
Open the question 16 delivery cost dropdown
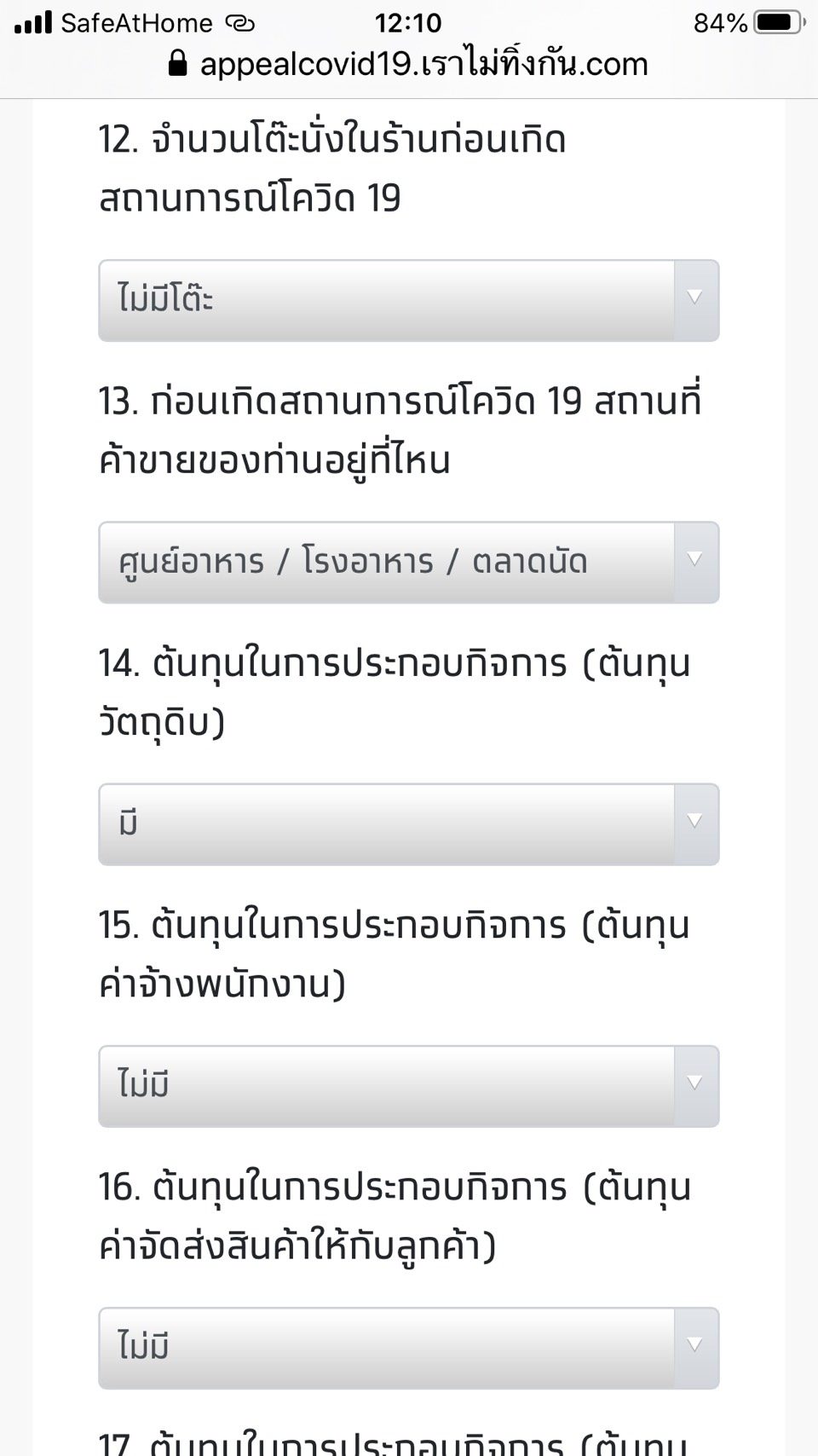coord(409,1347)
